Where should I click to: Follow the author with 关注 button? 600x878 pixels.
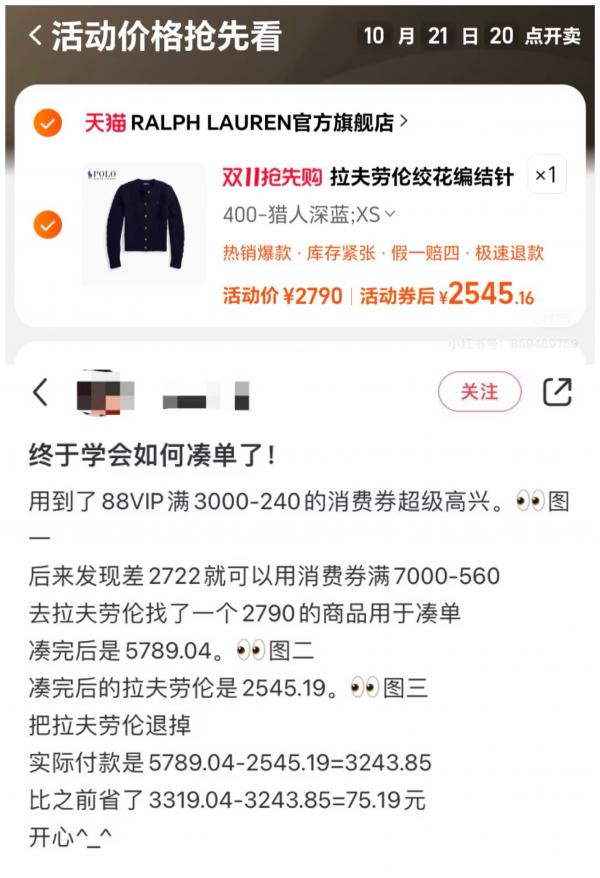[x=479, y=392]
